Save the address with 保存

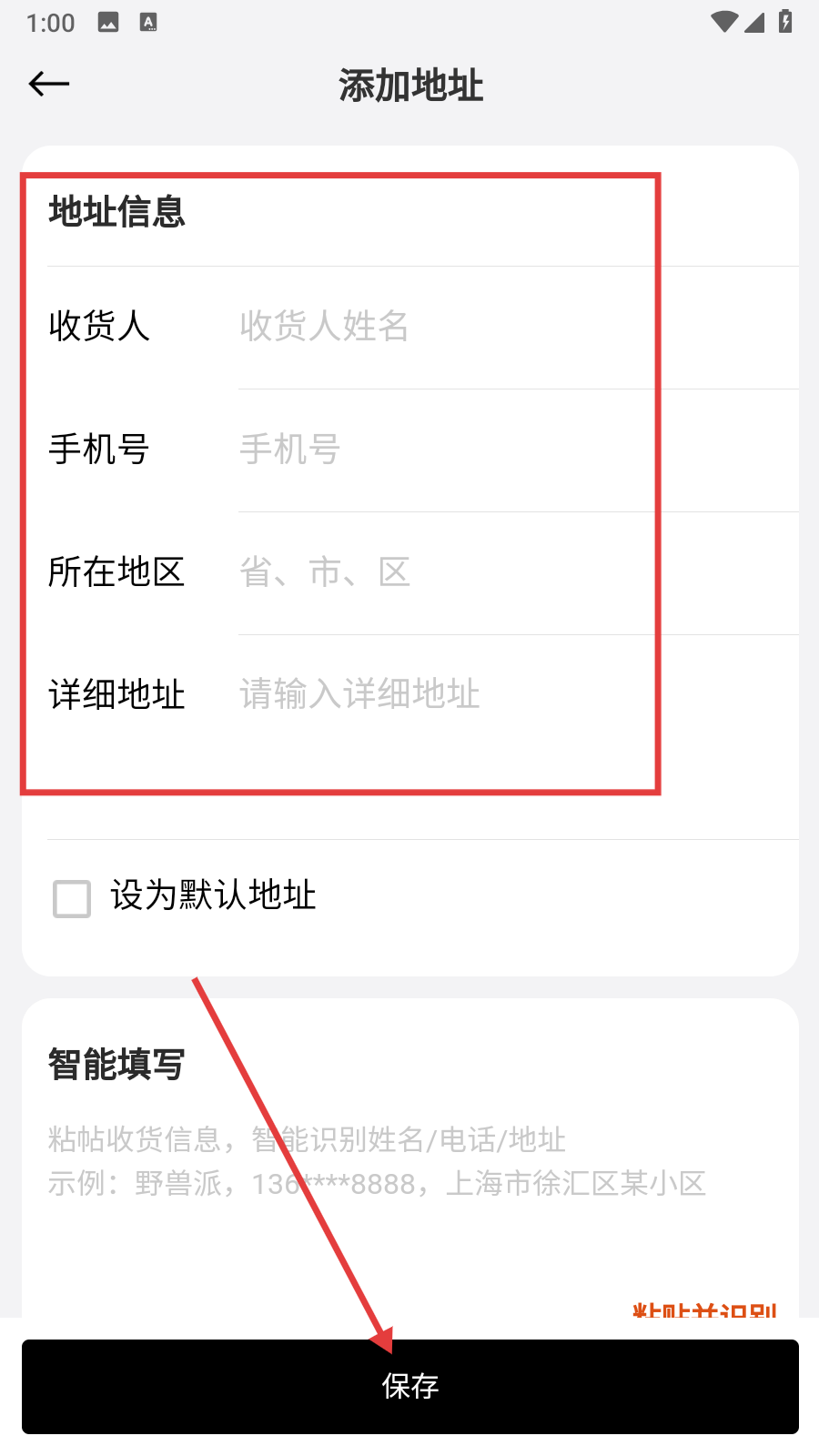[x=409, y=1386]
